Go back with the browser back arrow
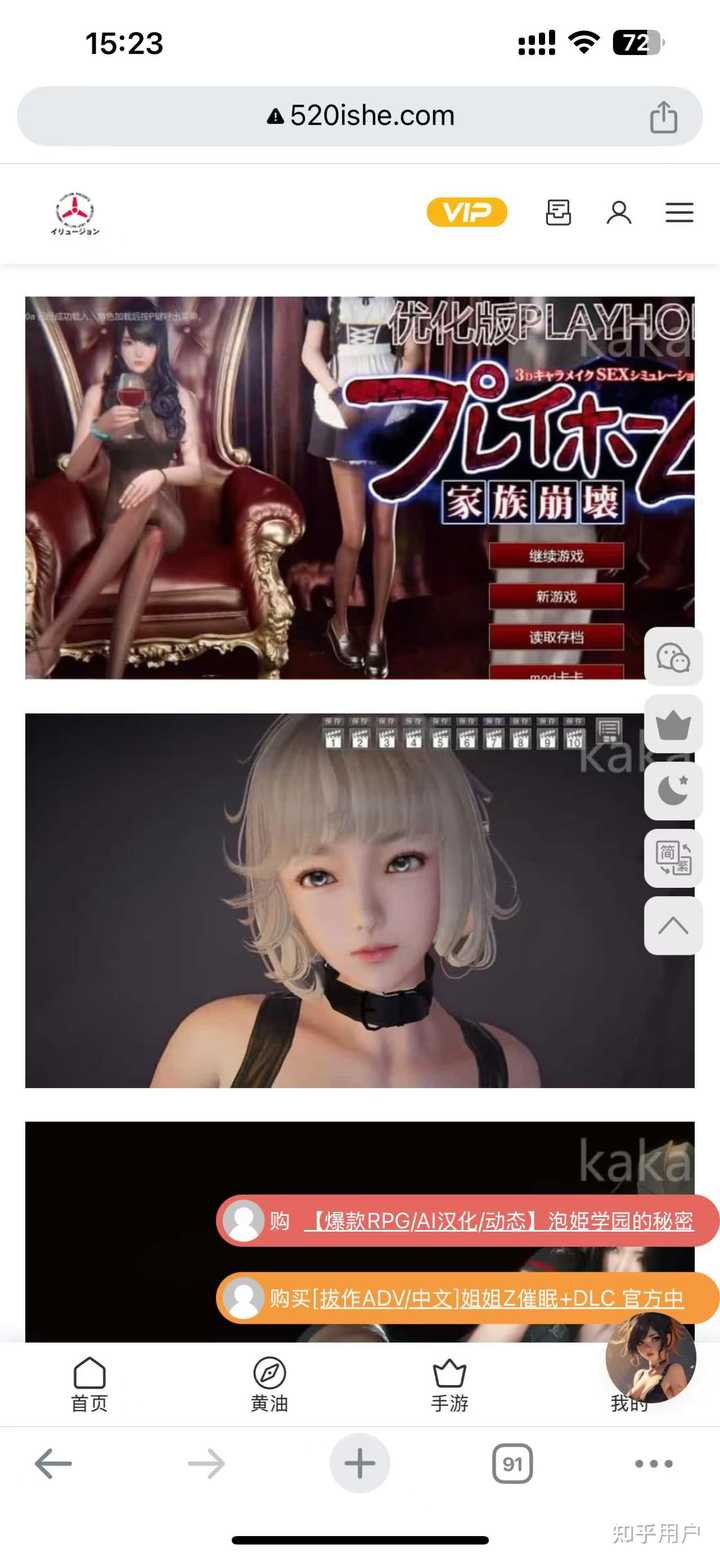Viewport: 720px width, 1558px height. [x=53, y=1464]
